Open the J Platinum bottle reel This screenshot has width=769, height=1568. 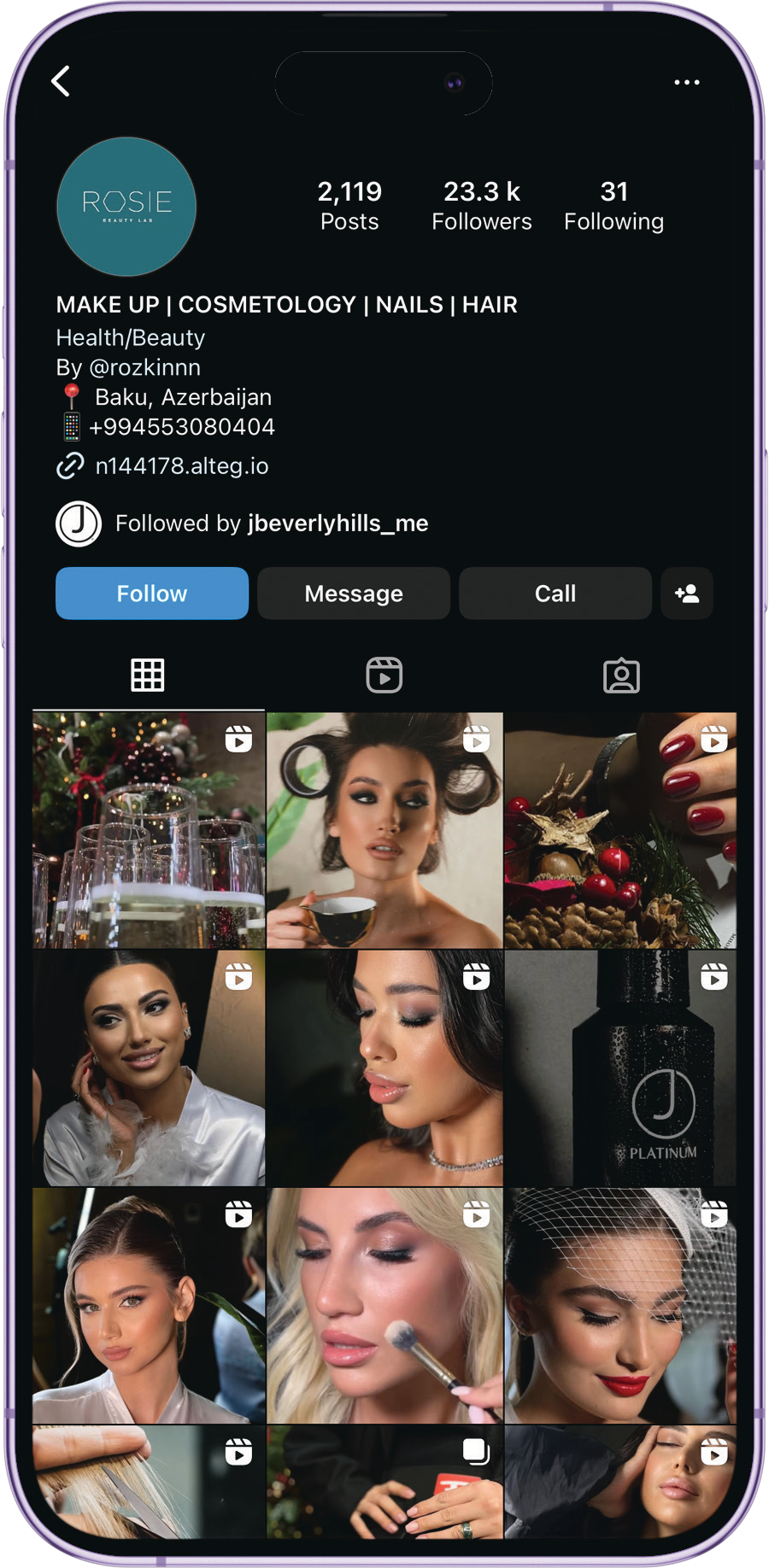coord(620,1068)
